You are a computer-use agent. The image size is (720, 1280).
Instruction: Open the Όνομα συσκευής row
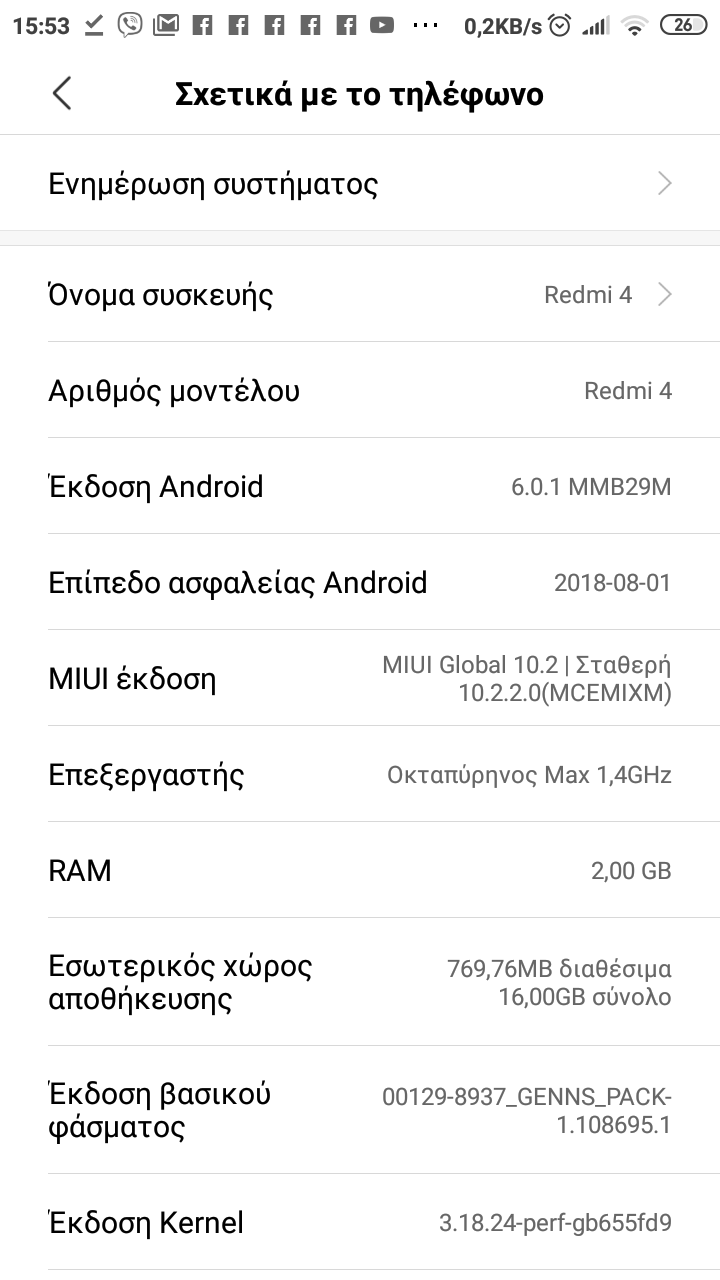(360, 294)
